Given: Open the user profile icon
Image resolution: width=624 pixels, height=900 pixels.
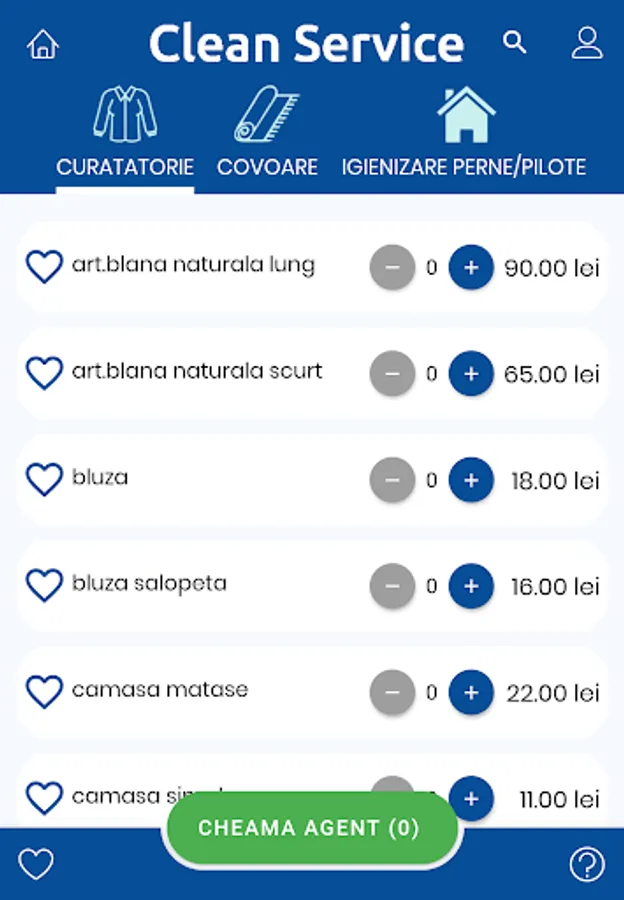Looking at the screenshot, I should [587, 43].
